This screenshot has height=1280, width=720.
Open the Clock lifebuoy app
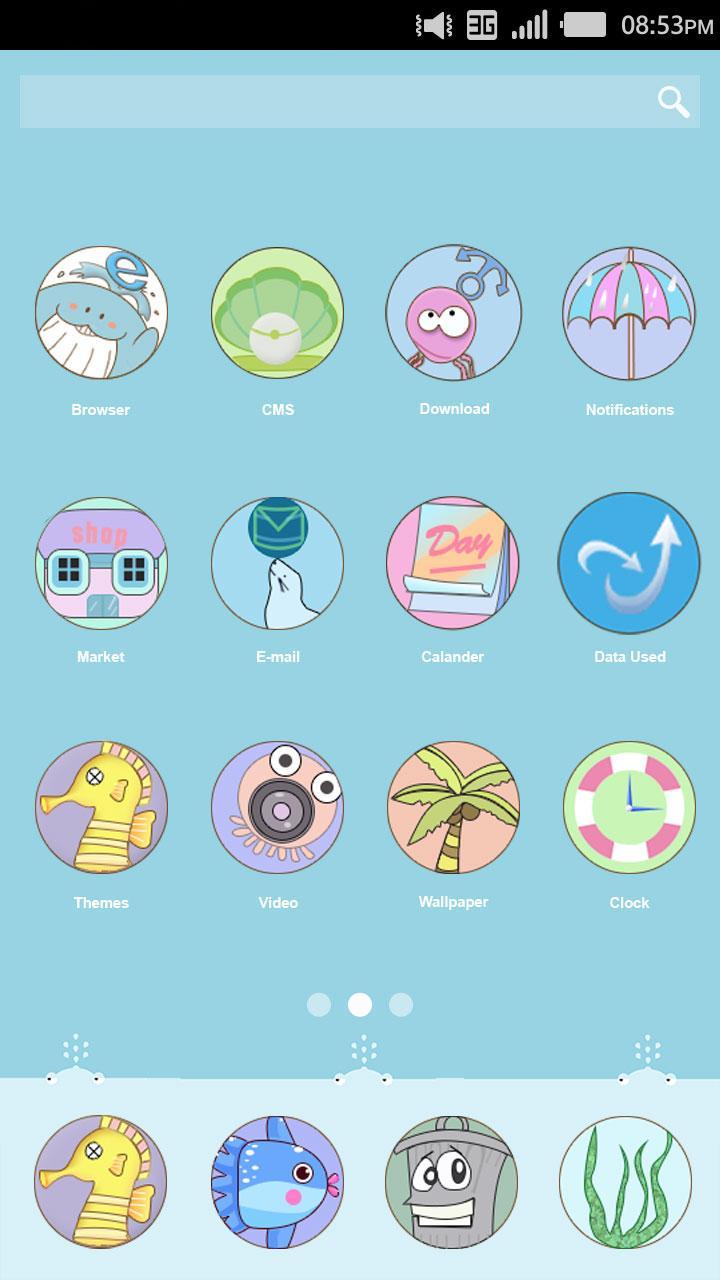click(x=629, y=807)
